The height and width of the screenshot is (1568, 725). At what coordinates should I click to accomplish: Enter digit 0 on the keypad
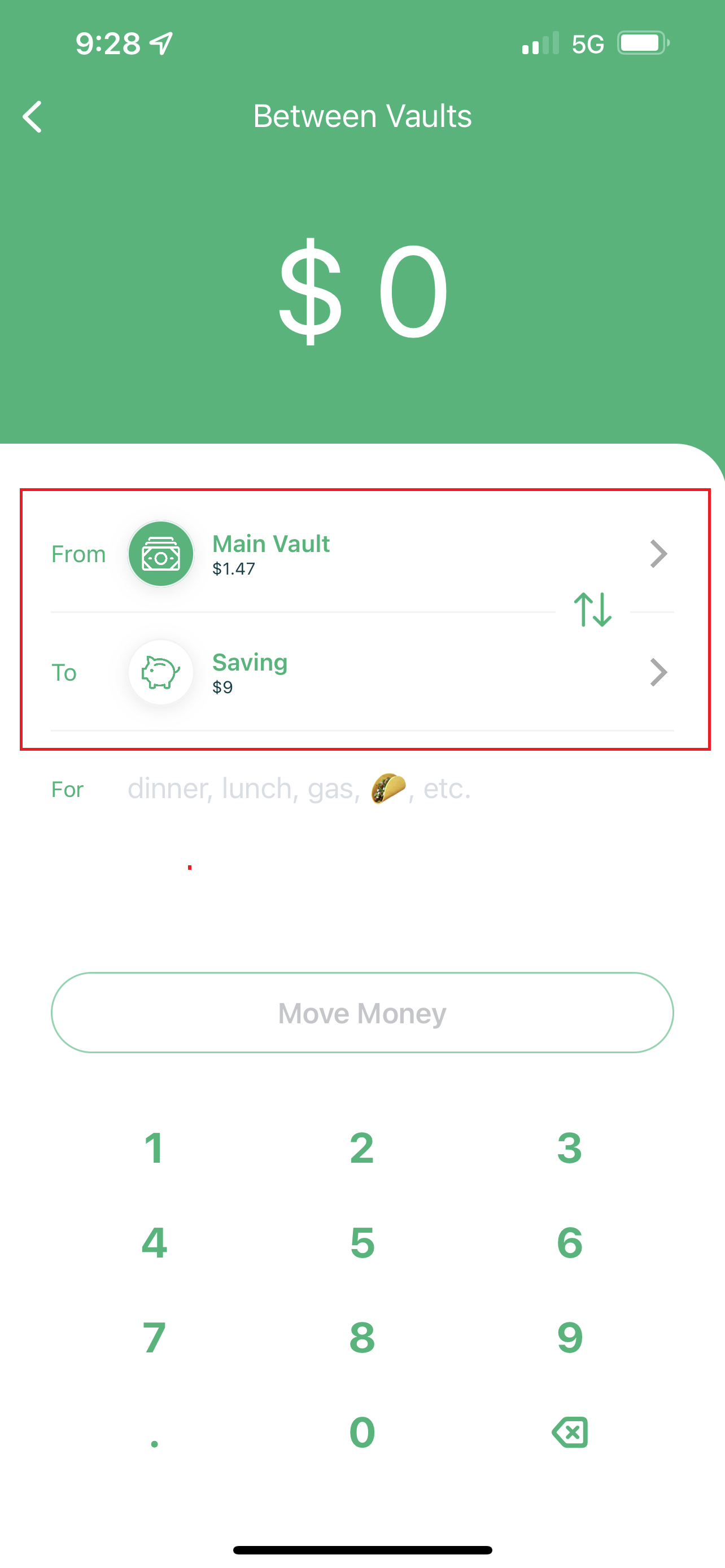pyautogui.click(x=362, y=1433)
